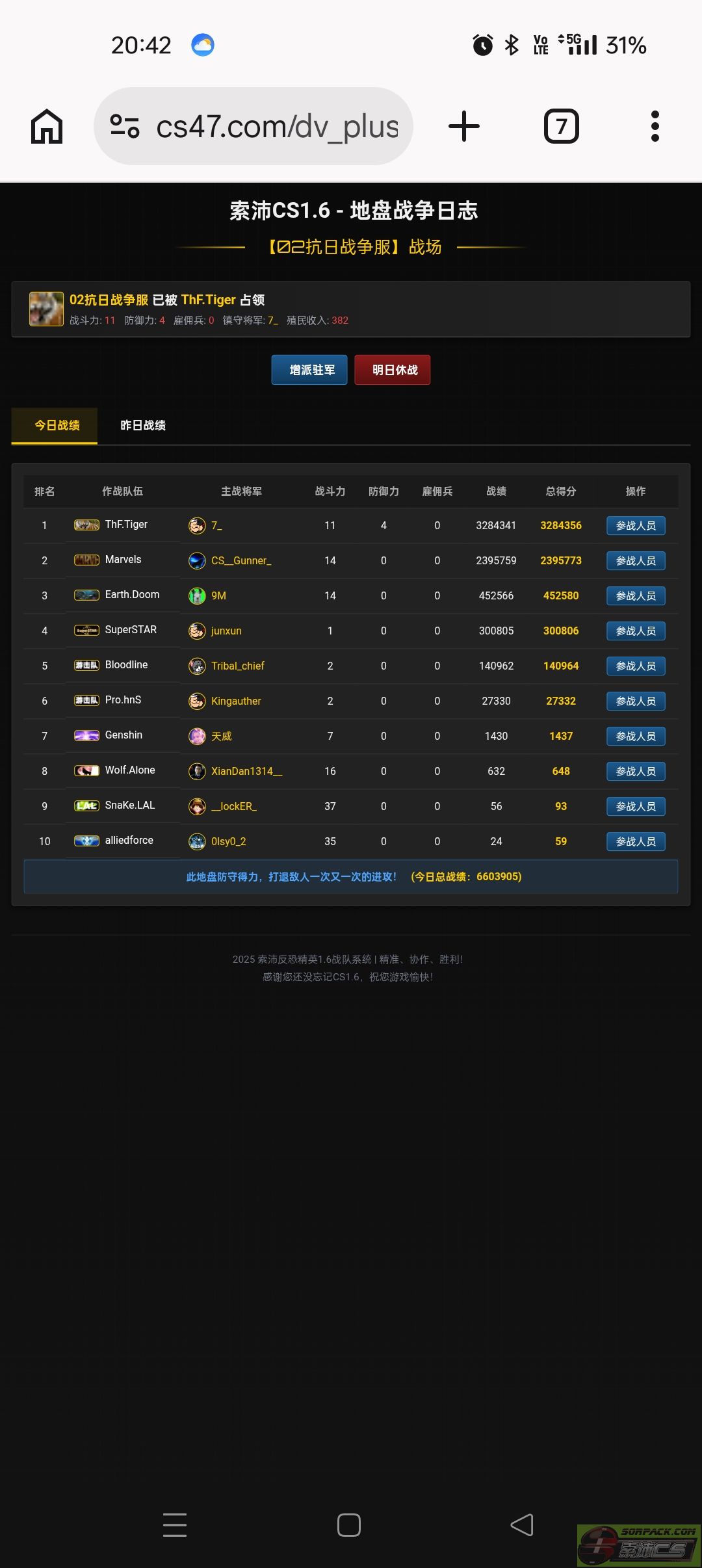Go back with the system back button
Screen dimensions: 702x1568
pos(521,1524)
